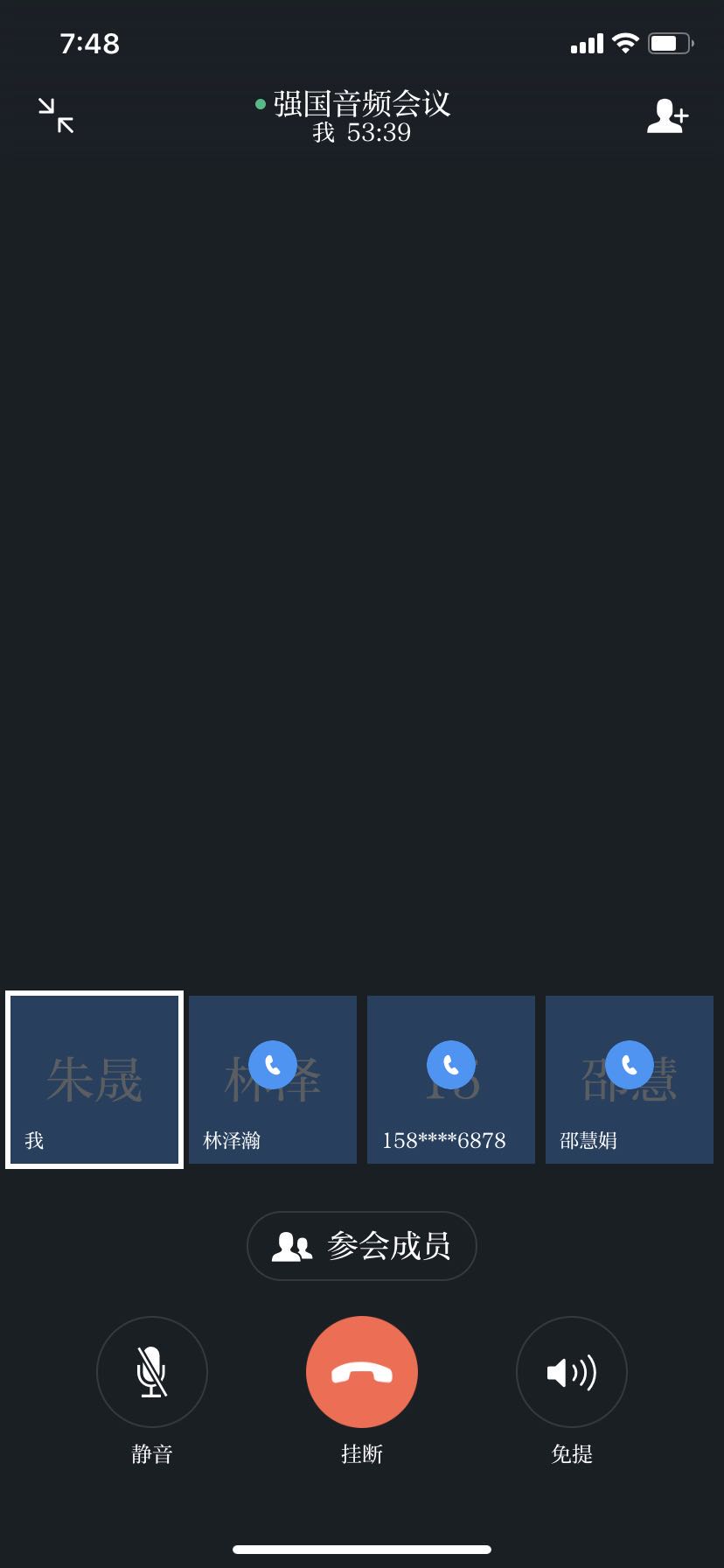Toggle the 静音 mute microphone button
This screenshot has height=1568, width=724.
tap(152, 1372)
